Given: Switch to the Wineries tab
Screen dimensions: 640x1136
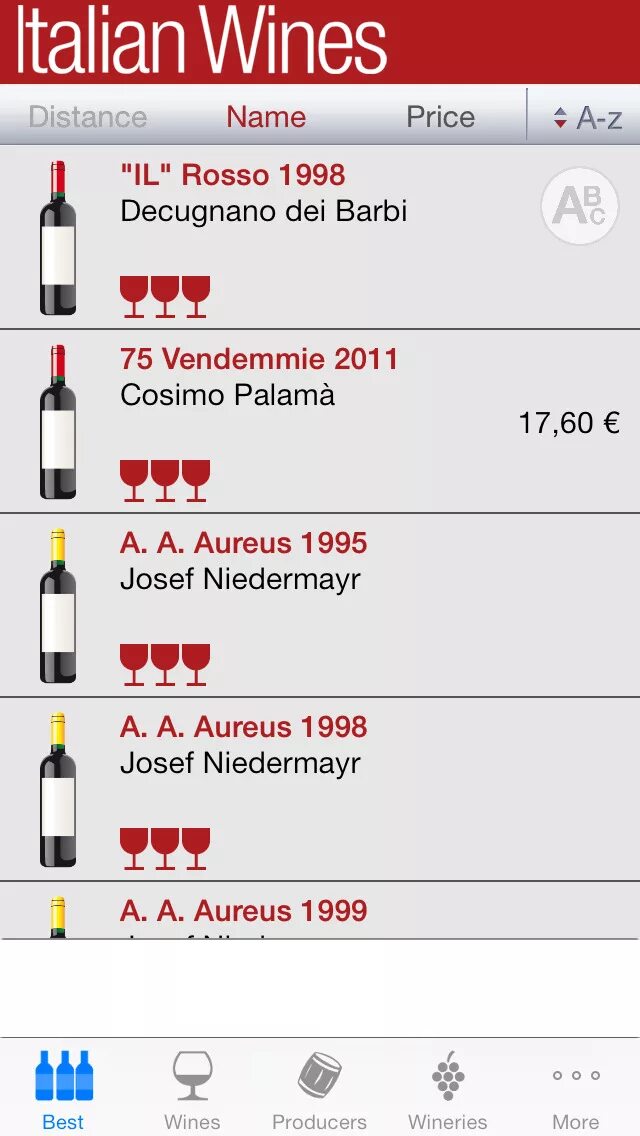Looking at the screenshot, I should tap(447, 1090).
